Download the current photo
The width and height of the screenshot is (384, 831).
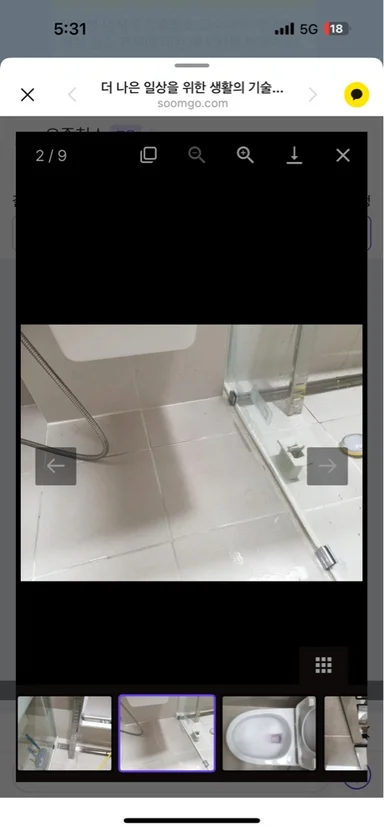click(x=294, y=155)
